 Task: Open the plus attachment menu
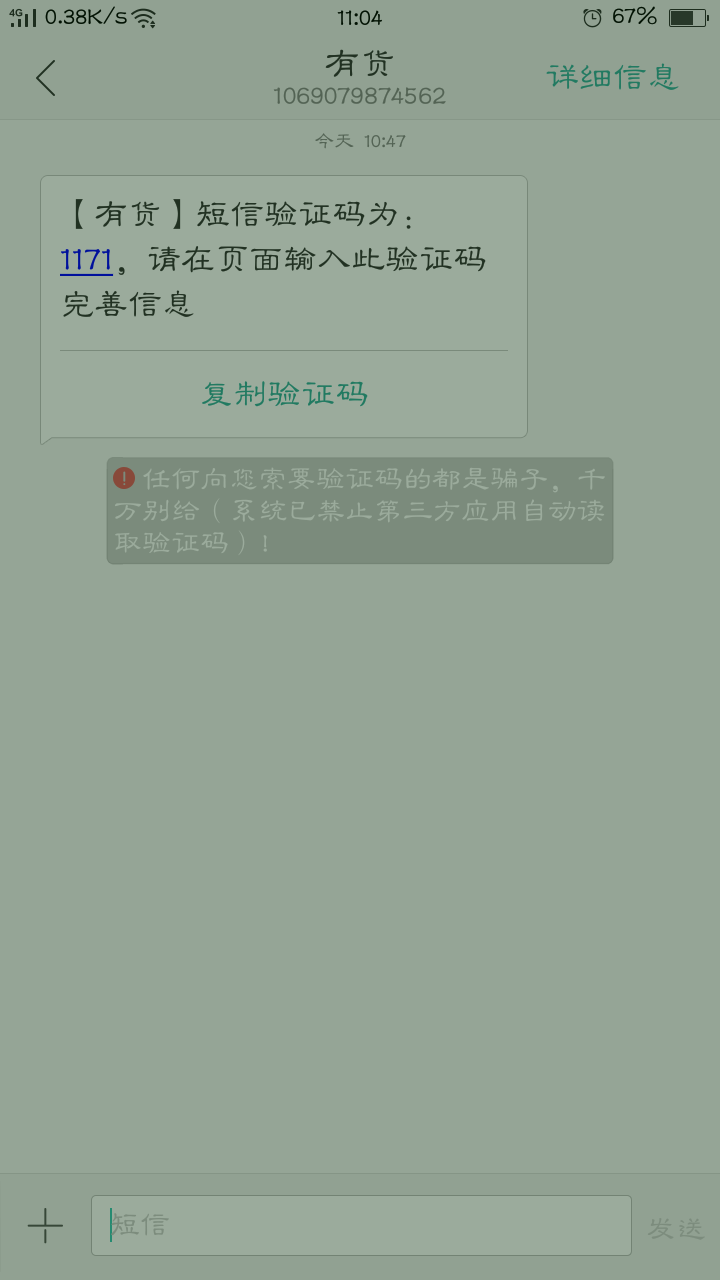[45, 1225]
